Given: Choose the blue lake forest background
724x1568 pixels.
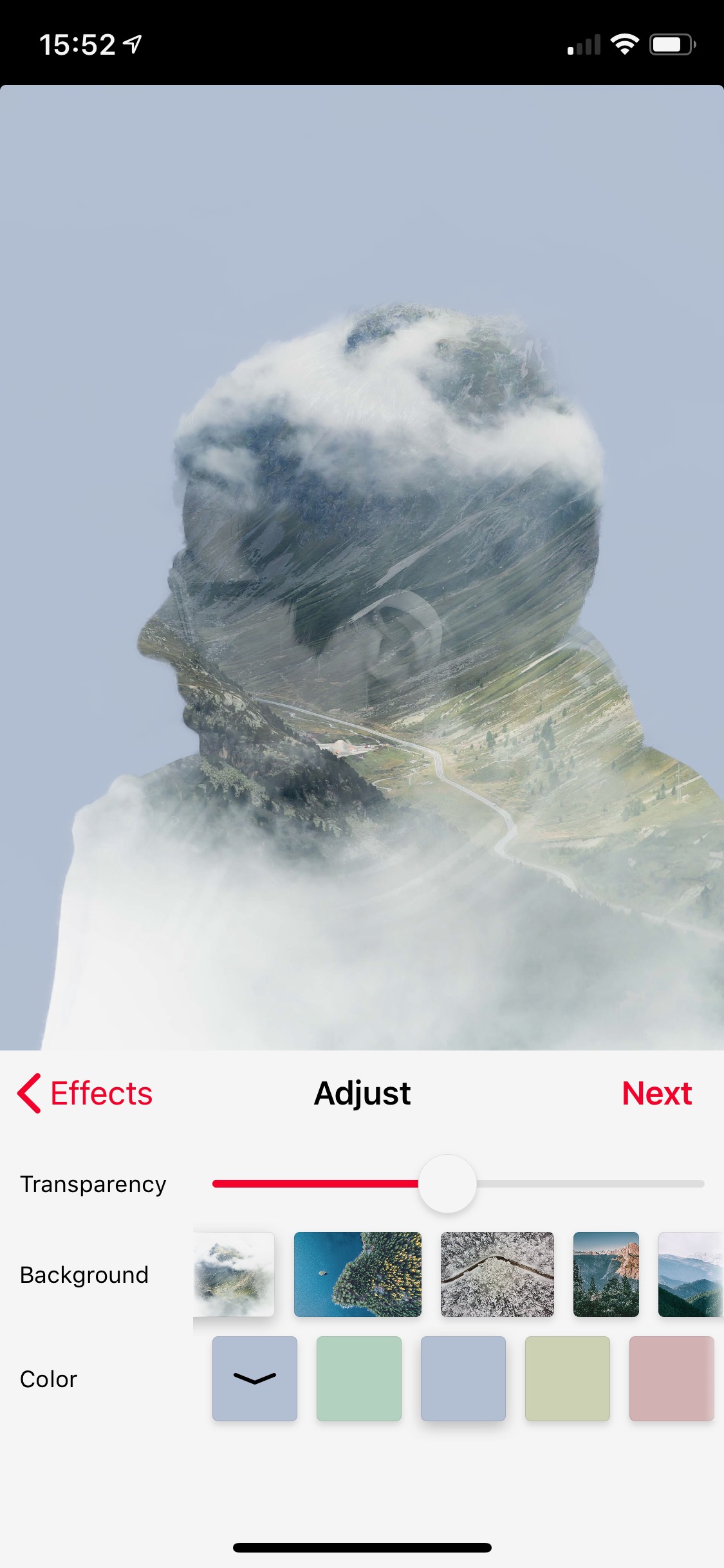Looking at the screenshot, I should (358, 1274).
